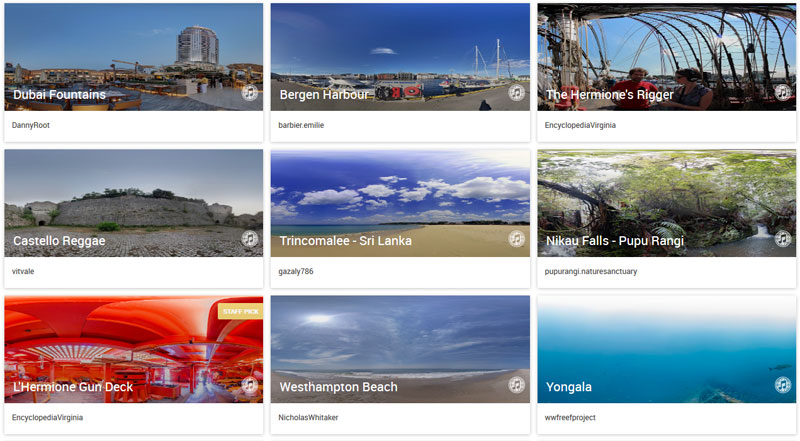Screen dimensions: 800x441
Task: View vitvale's profile
Action: point(23,271)
